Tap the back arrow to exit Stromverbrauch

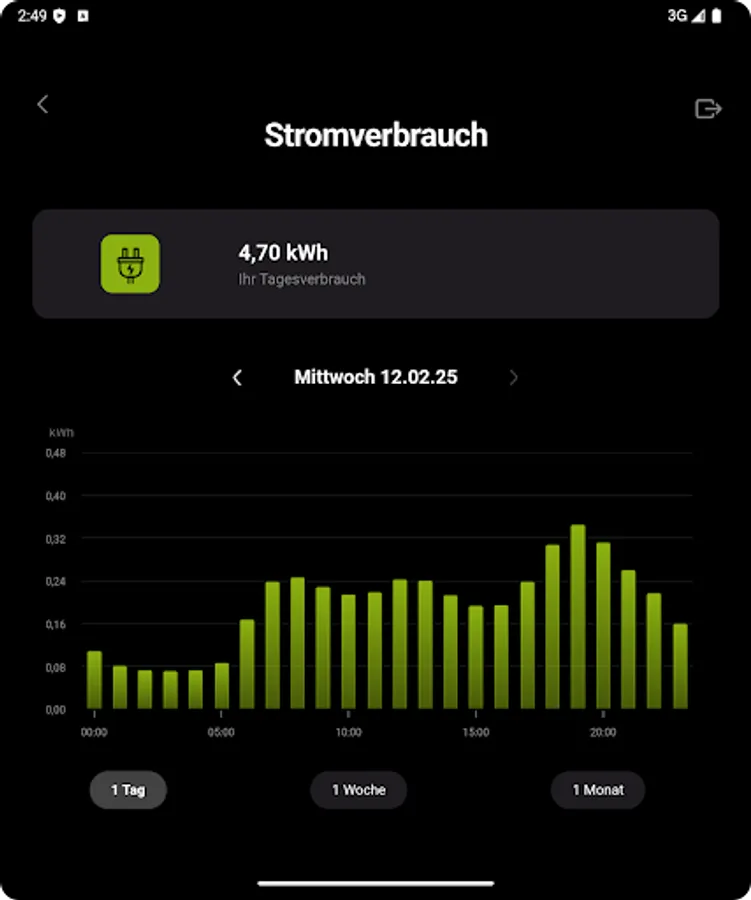click(42, 104)
